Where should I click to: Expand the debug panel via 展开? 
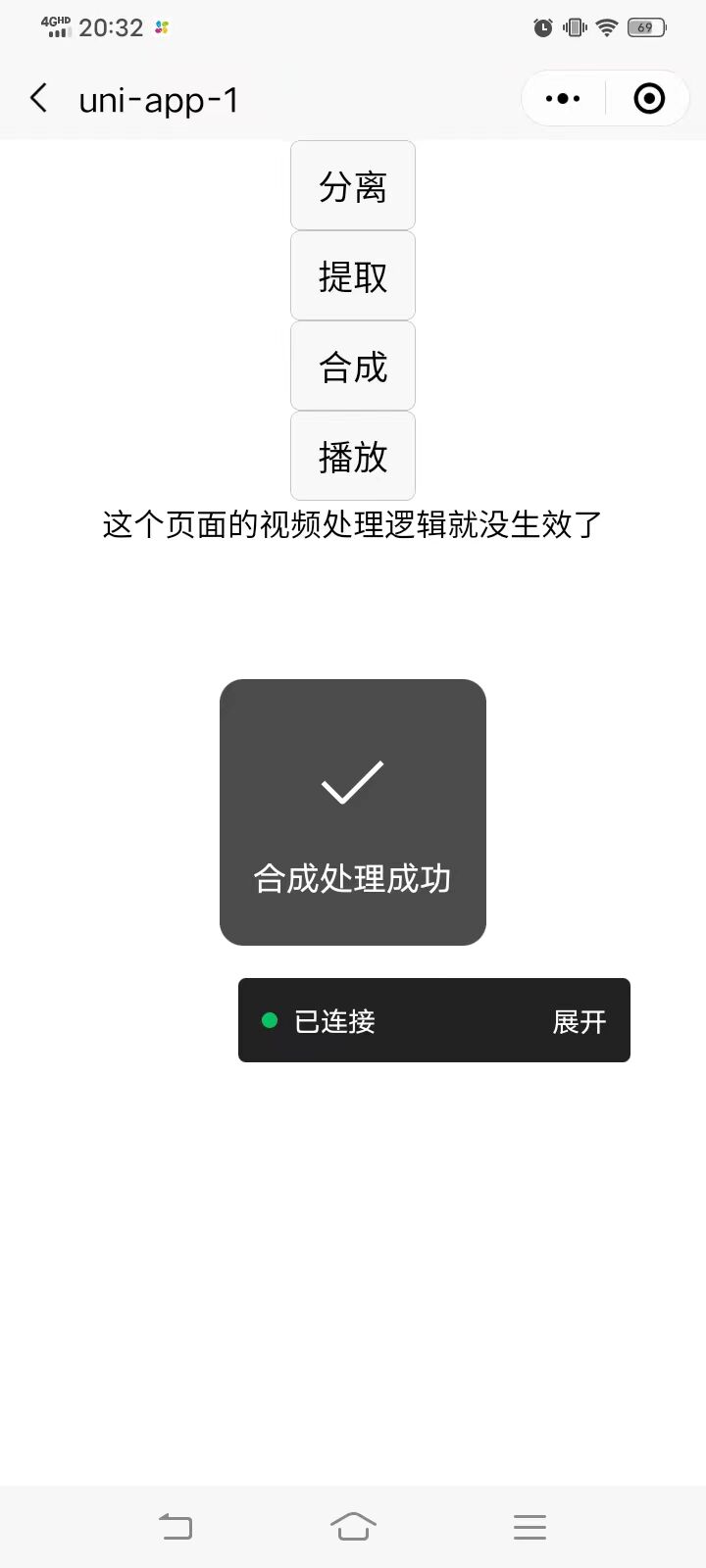(579, 1021)
